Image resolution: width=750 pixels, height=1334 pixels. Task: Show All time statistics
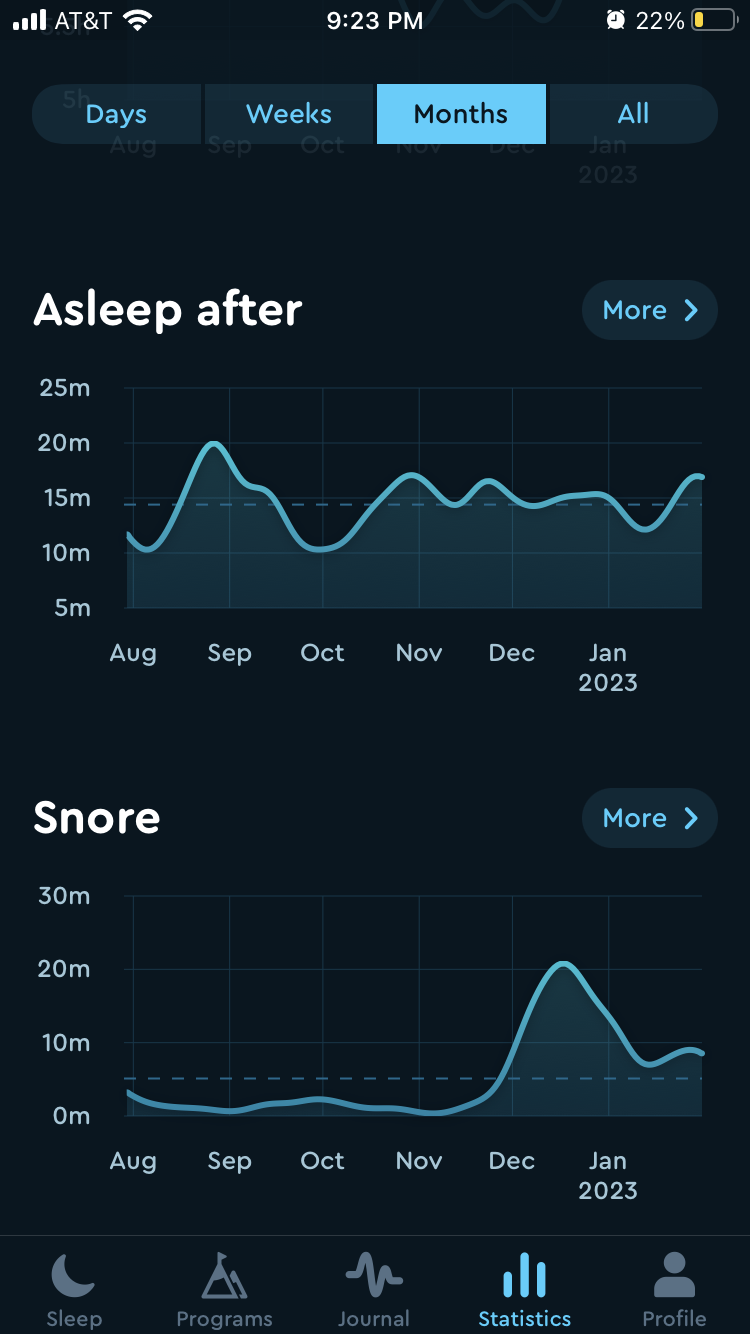click(x=633, y=114)
